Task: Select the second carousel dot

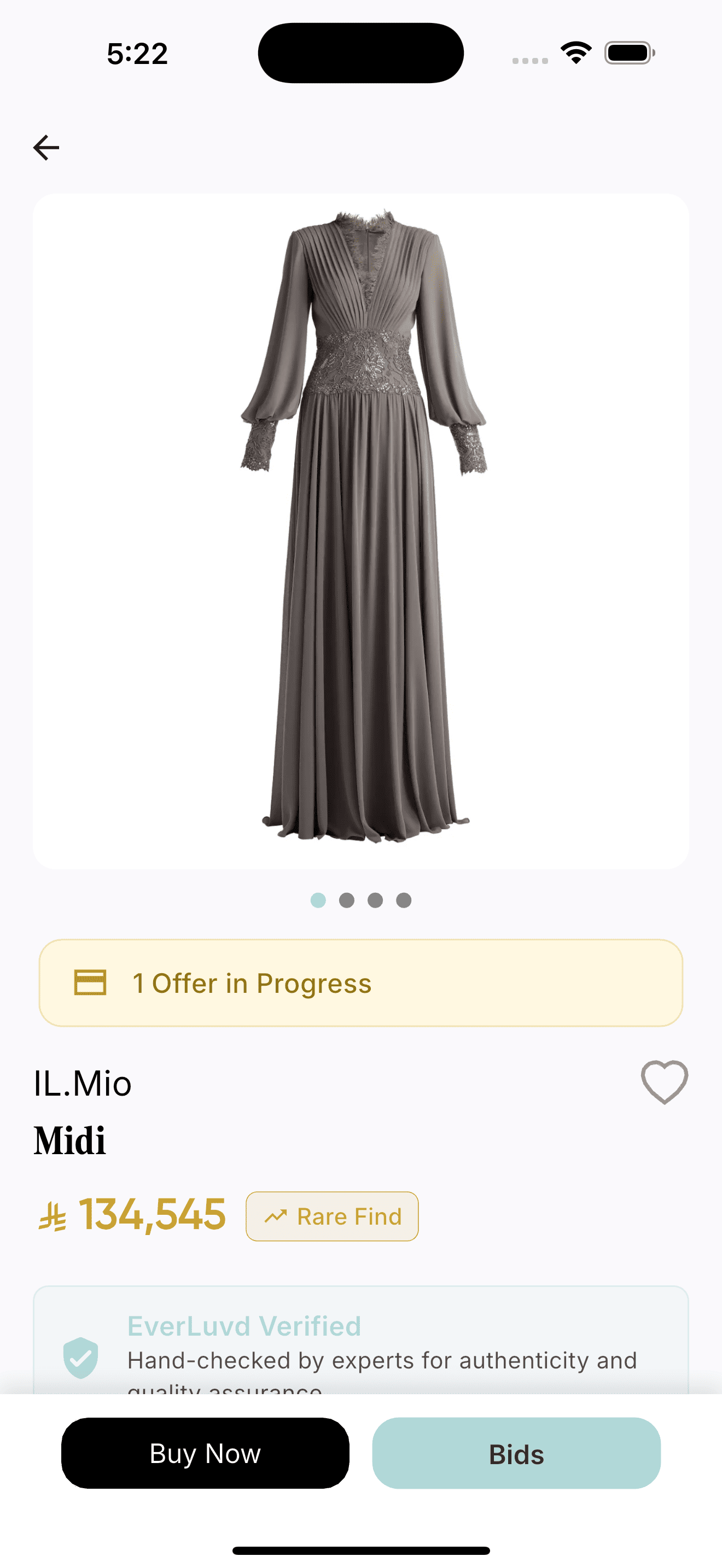Action: click(x=347, y=901)
